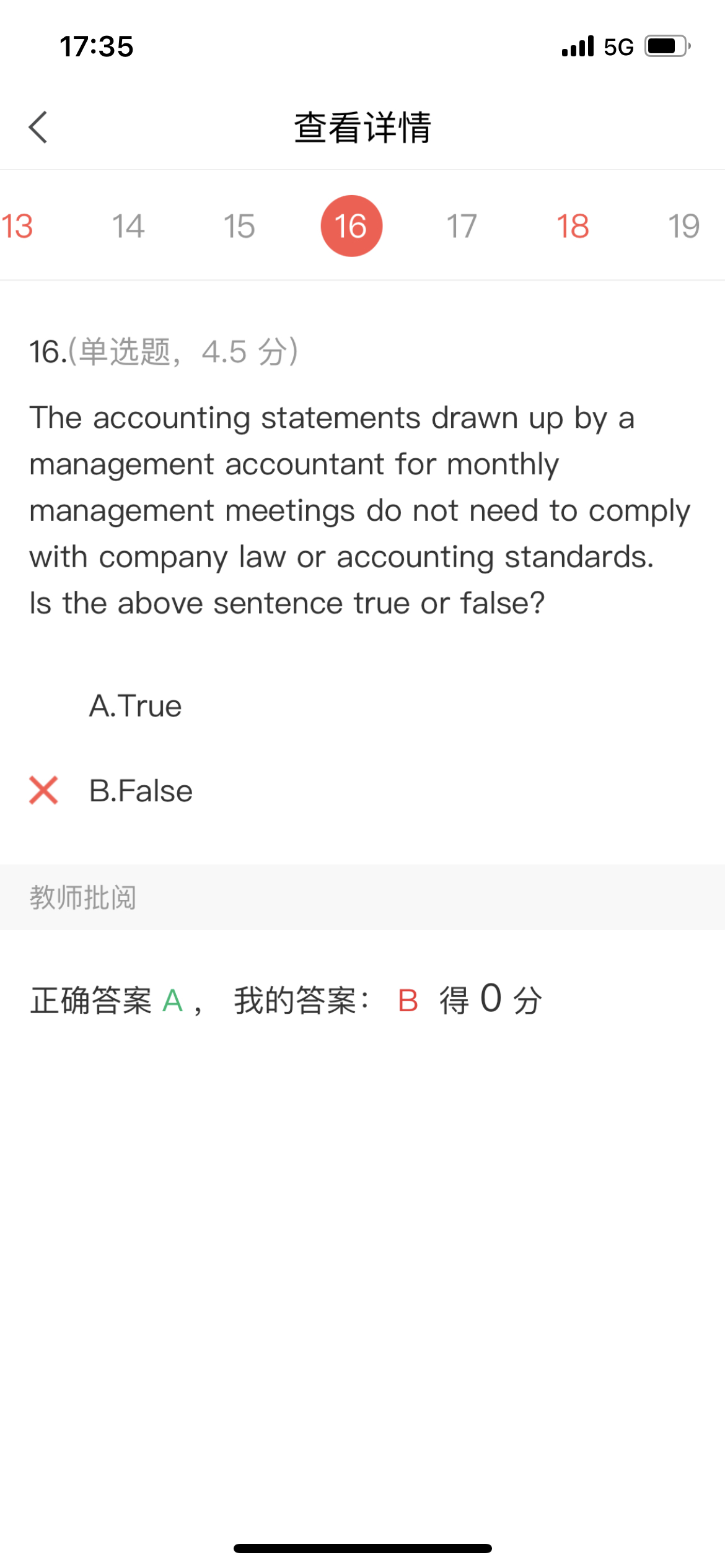Screen dimensions: 725x1568
Task: Jump to question 14
Action: [128, 226]
